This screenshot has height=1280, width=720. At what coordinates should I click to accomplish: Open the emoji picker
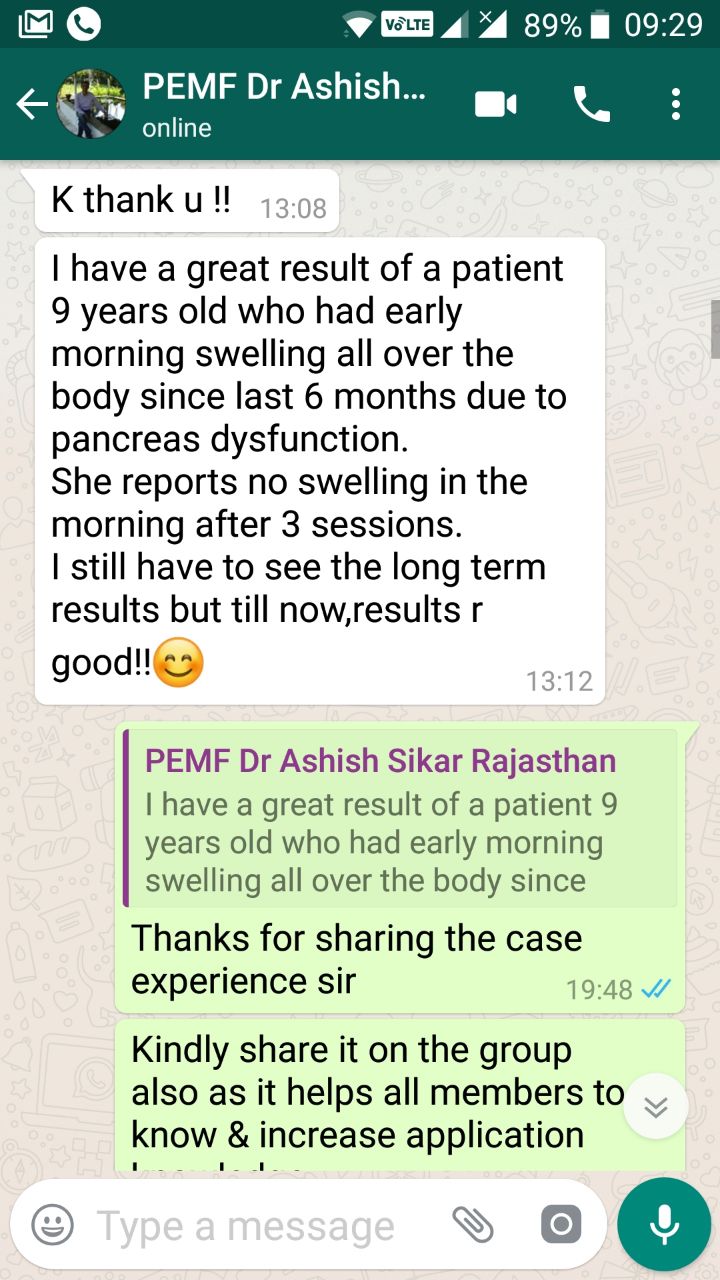pyautogui.click(x=52, y=1224)
